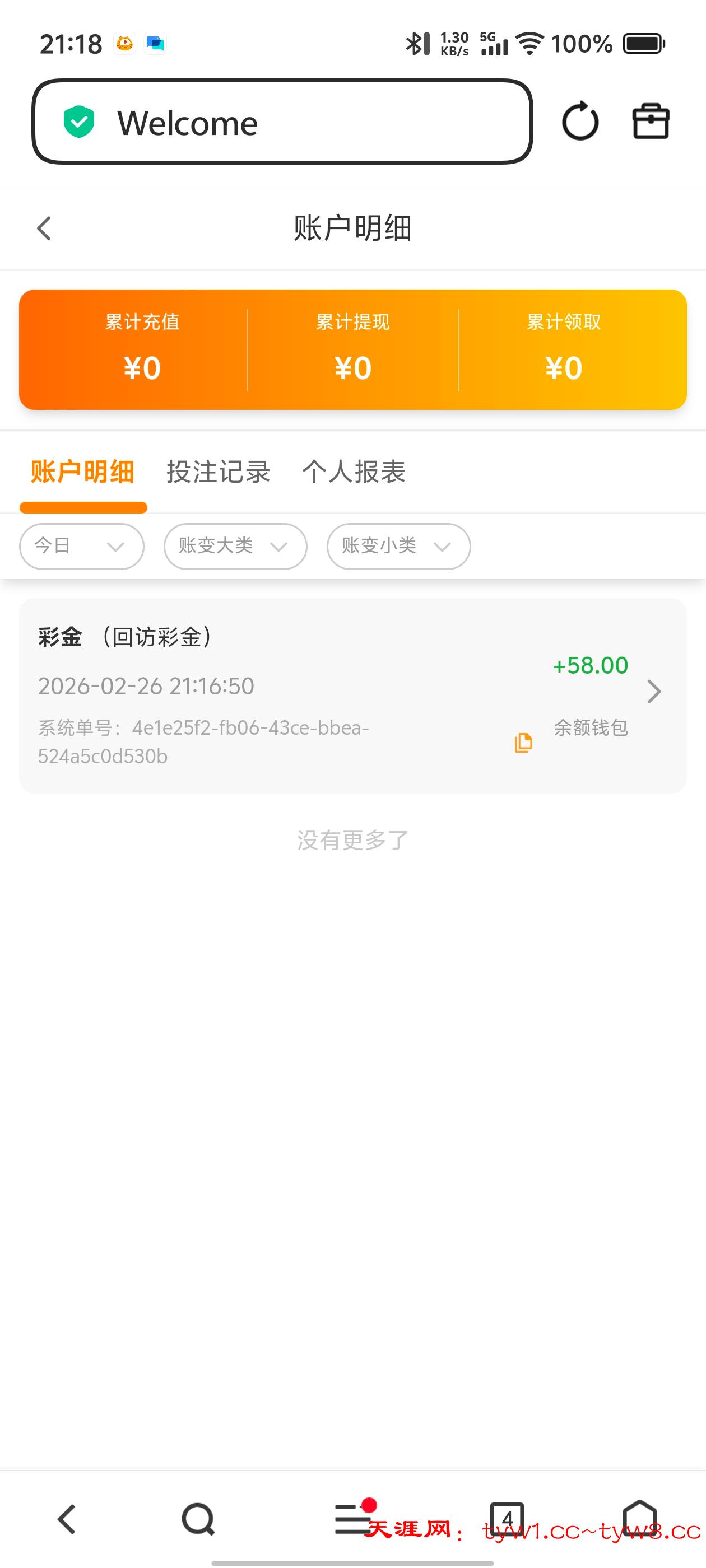
Task: Open the browser search icon
Action: [198, 1519]
